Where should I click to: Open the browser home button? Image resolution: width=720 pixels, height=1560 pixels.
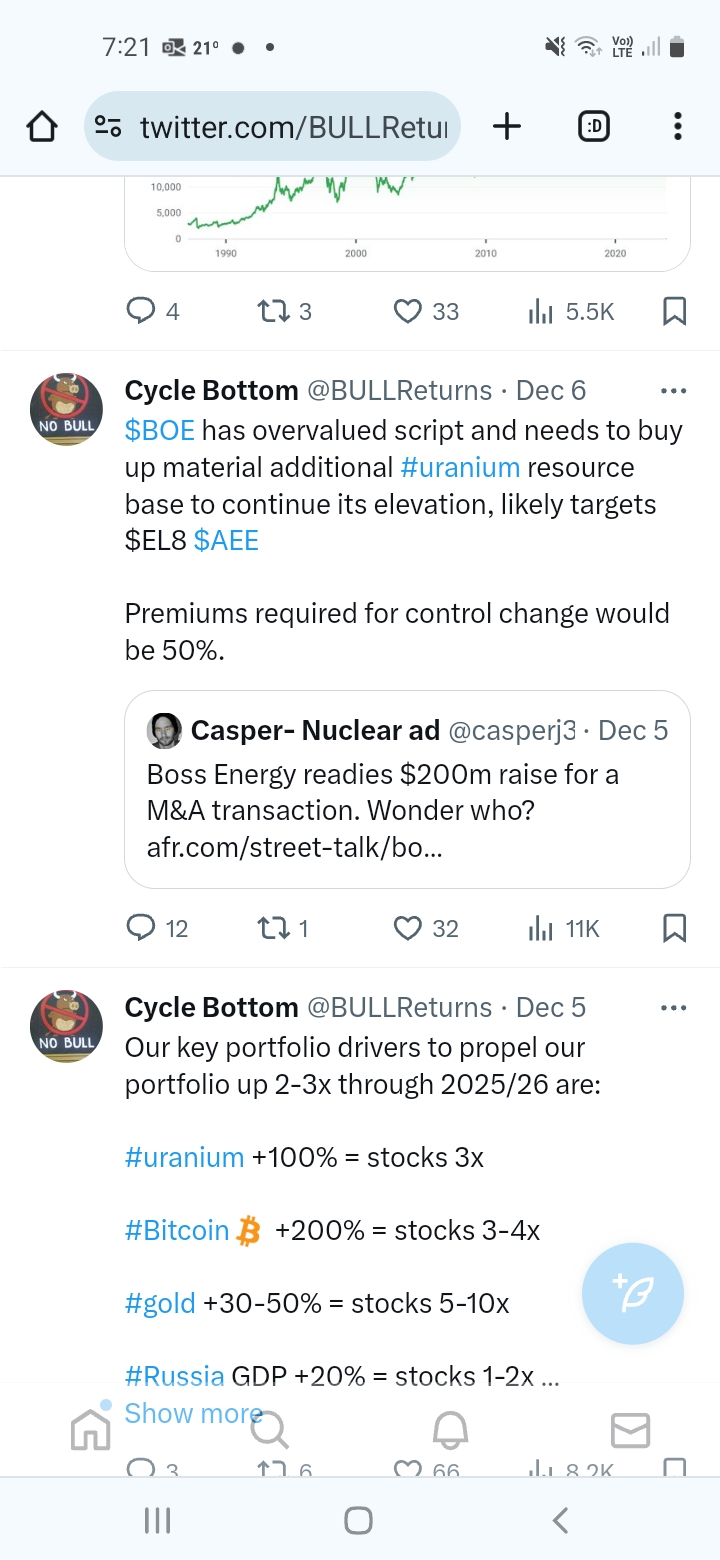[41, 126]
